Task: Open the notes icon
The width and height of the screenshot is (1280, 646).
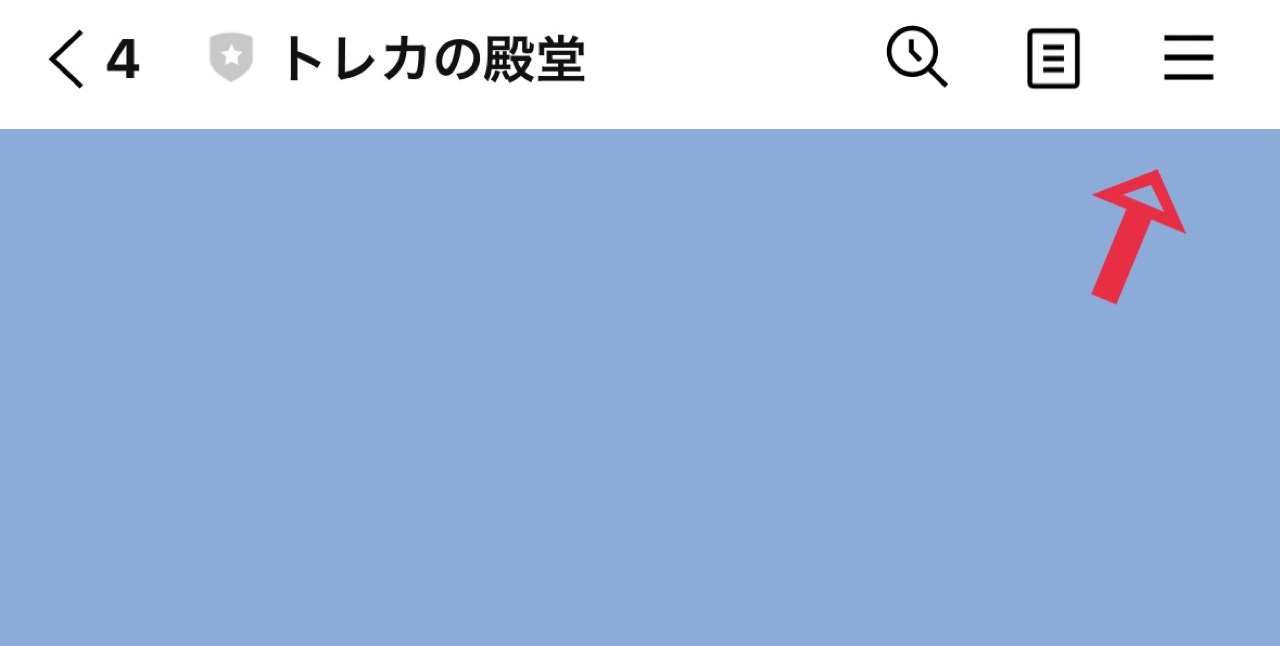Action: pyautogui.click(x=1053, y=59)
